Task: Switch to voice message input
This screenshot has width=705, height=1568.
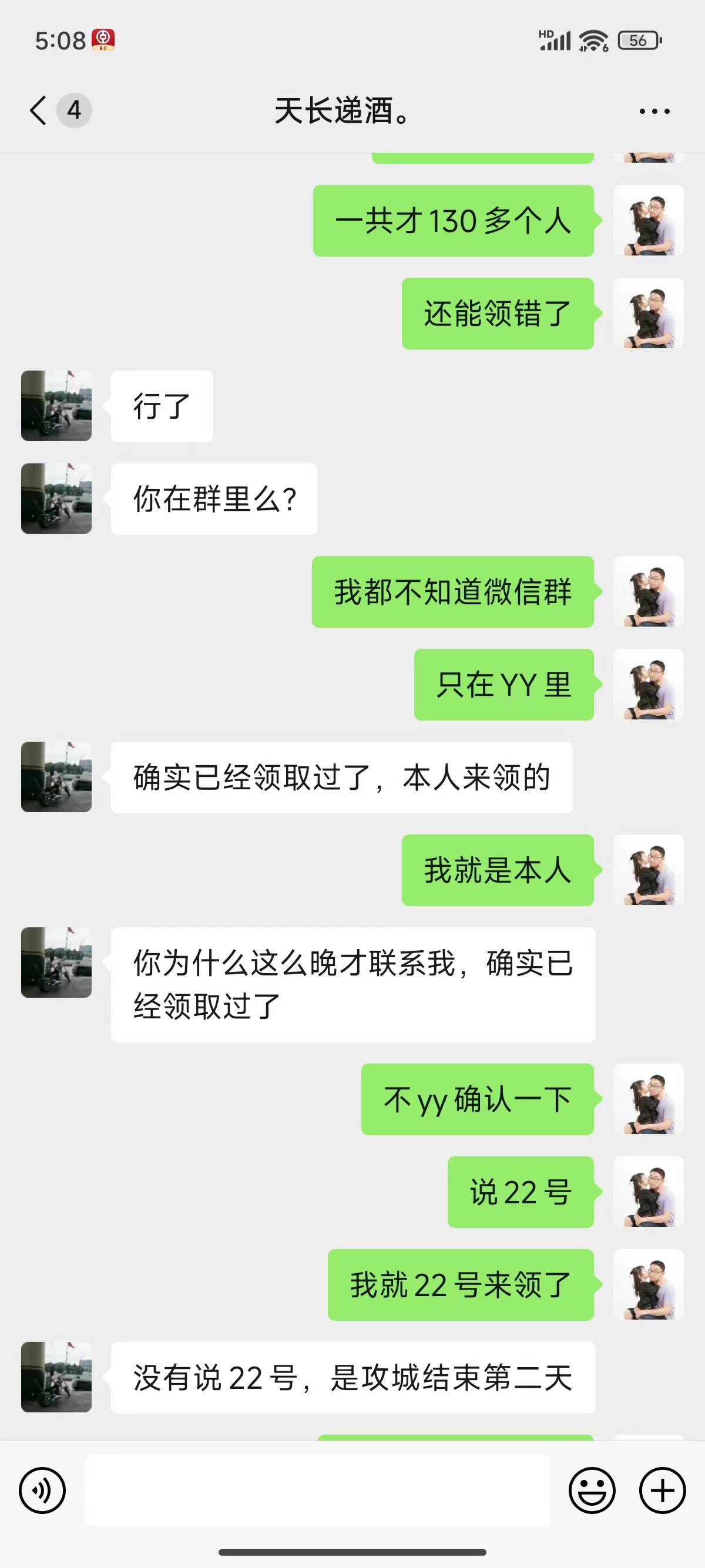Action: (x=42, y=1490)
